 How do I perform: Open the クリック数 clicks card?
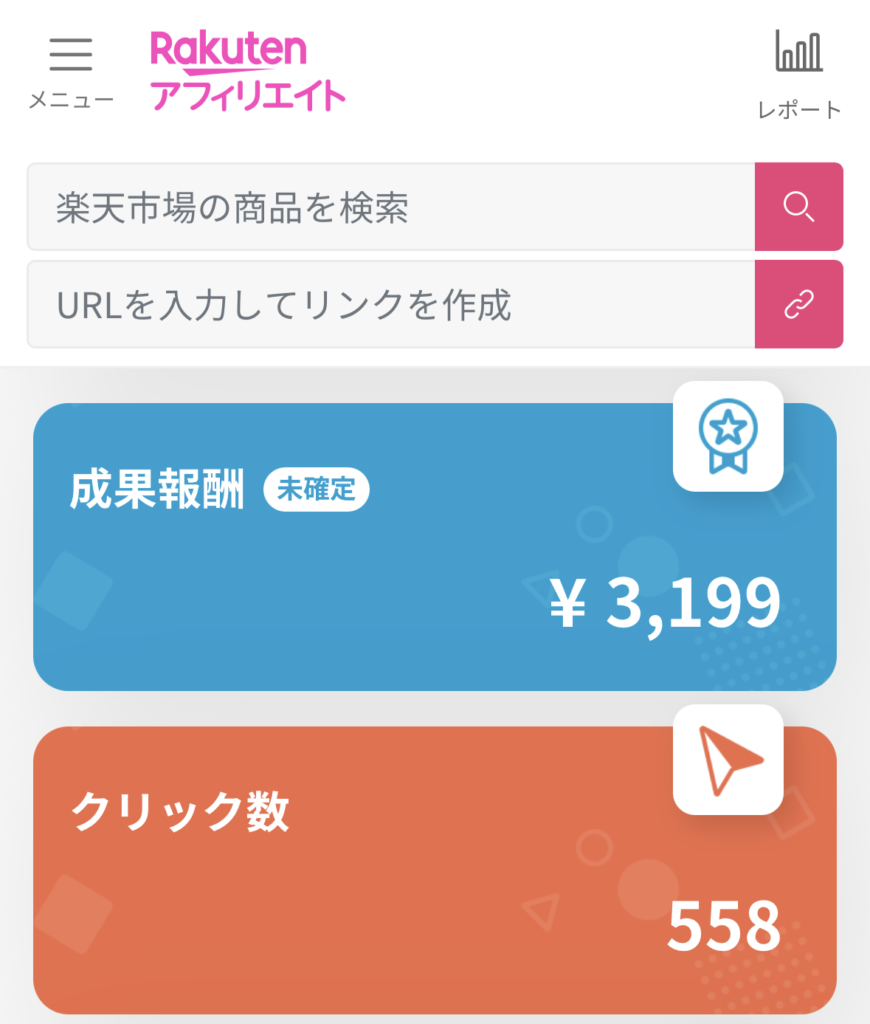click(434, 870)
